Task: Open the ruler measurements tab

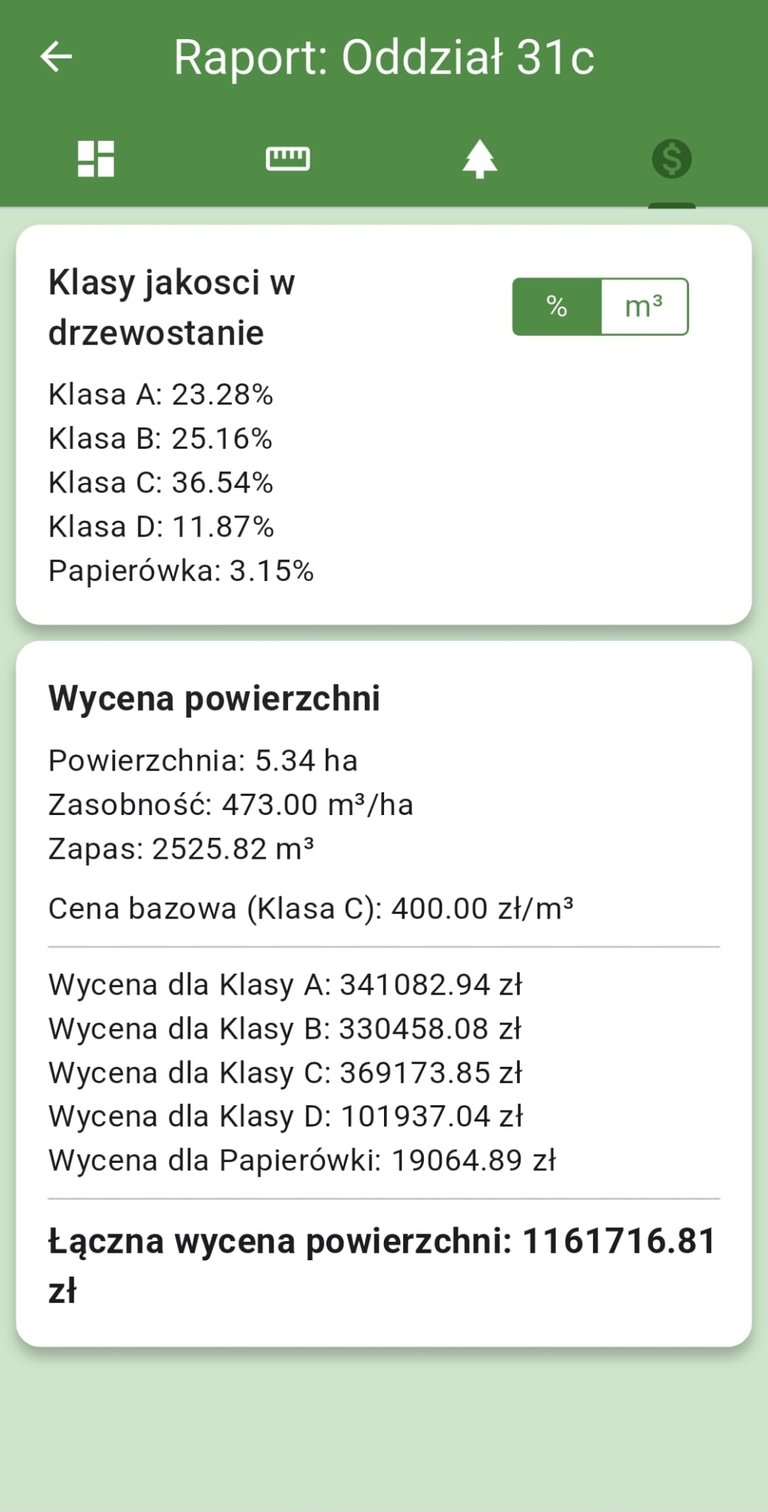Action: pos(288,159)
